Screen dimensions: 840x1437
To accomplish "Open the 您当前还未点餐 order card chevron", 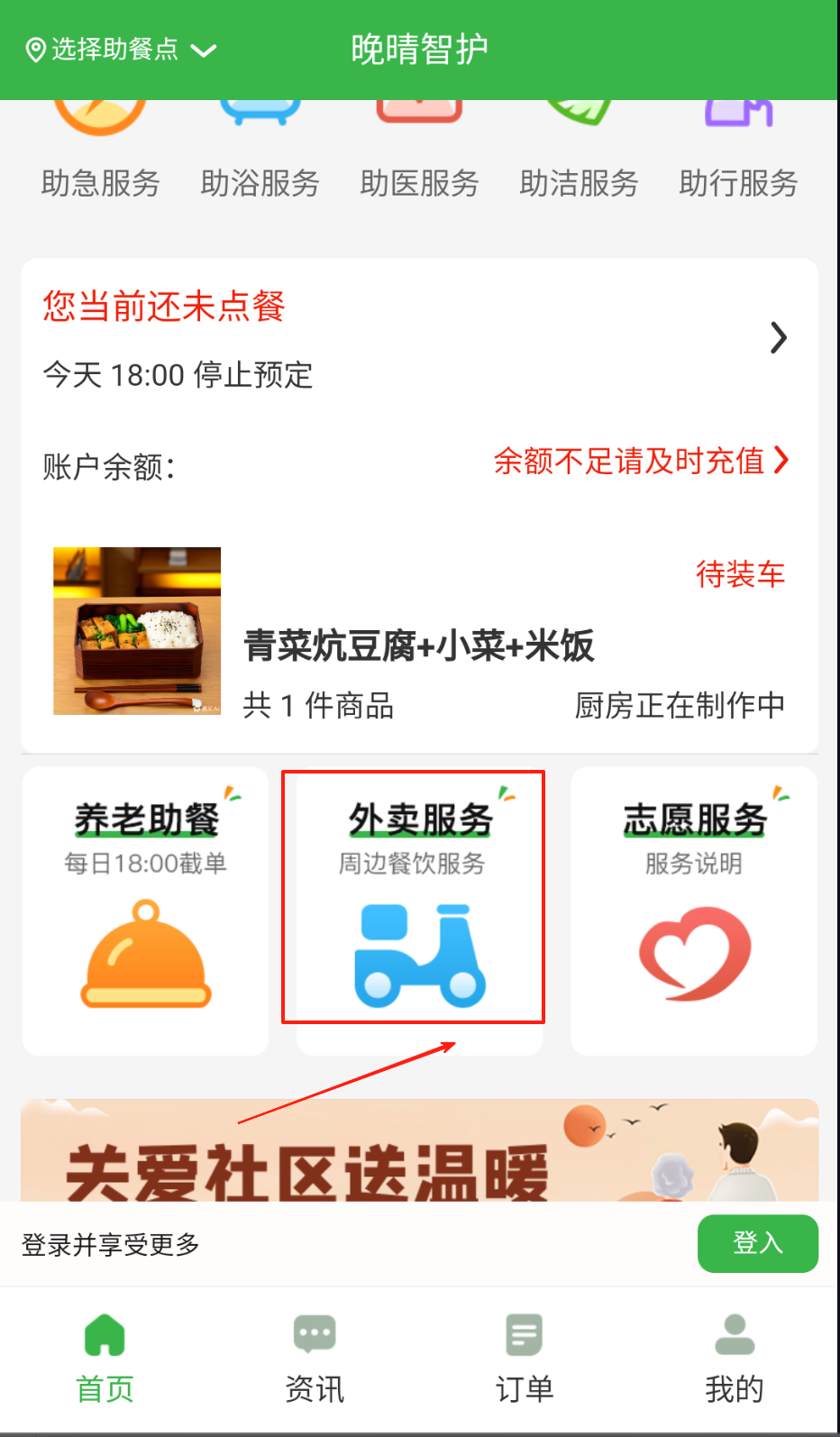I will click(778, 338).
